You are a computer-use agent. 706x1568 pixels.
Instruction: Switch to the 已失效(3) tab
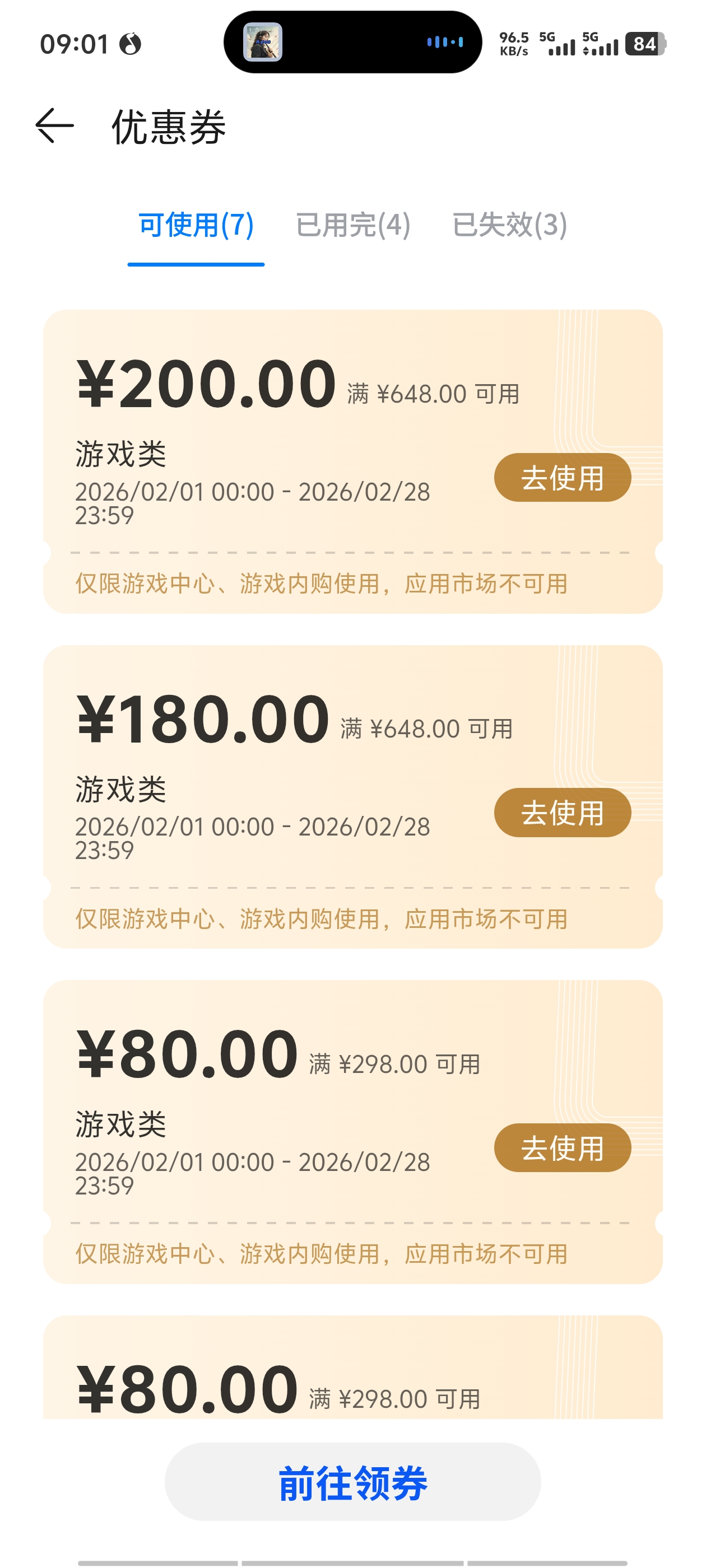[509, 225]
